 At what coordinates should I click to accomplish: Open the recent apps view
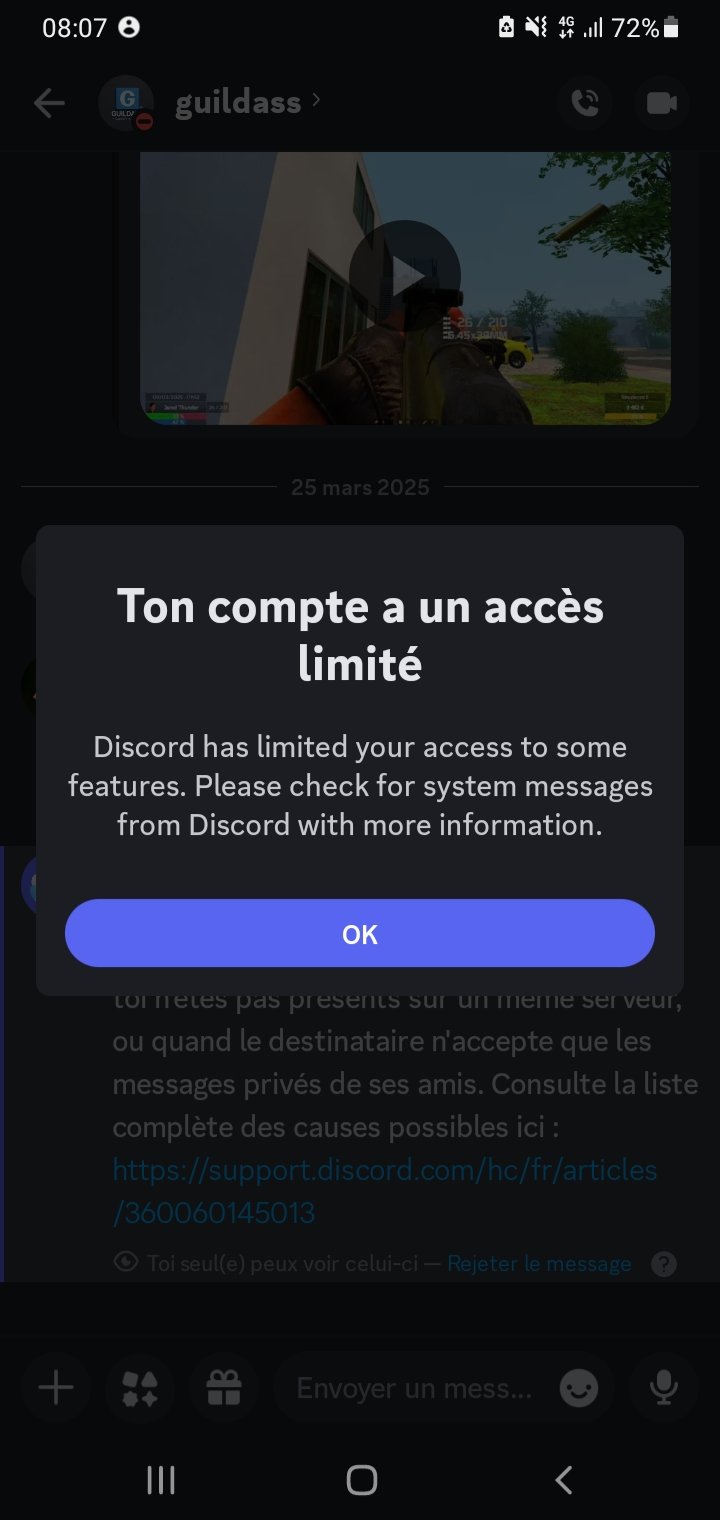pos(161,1480)
